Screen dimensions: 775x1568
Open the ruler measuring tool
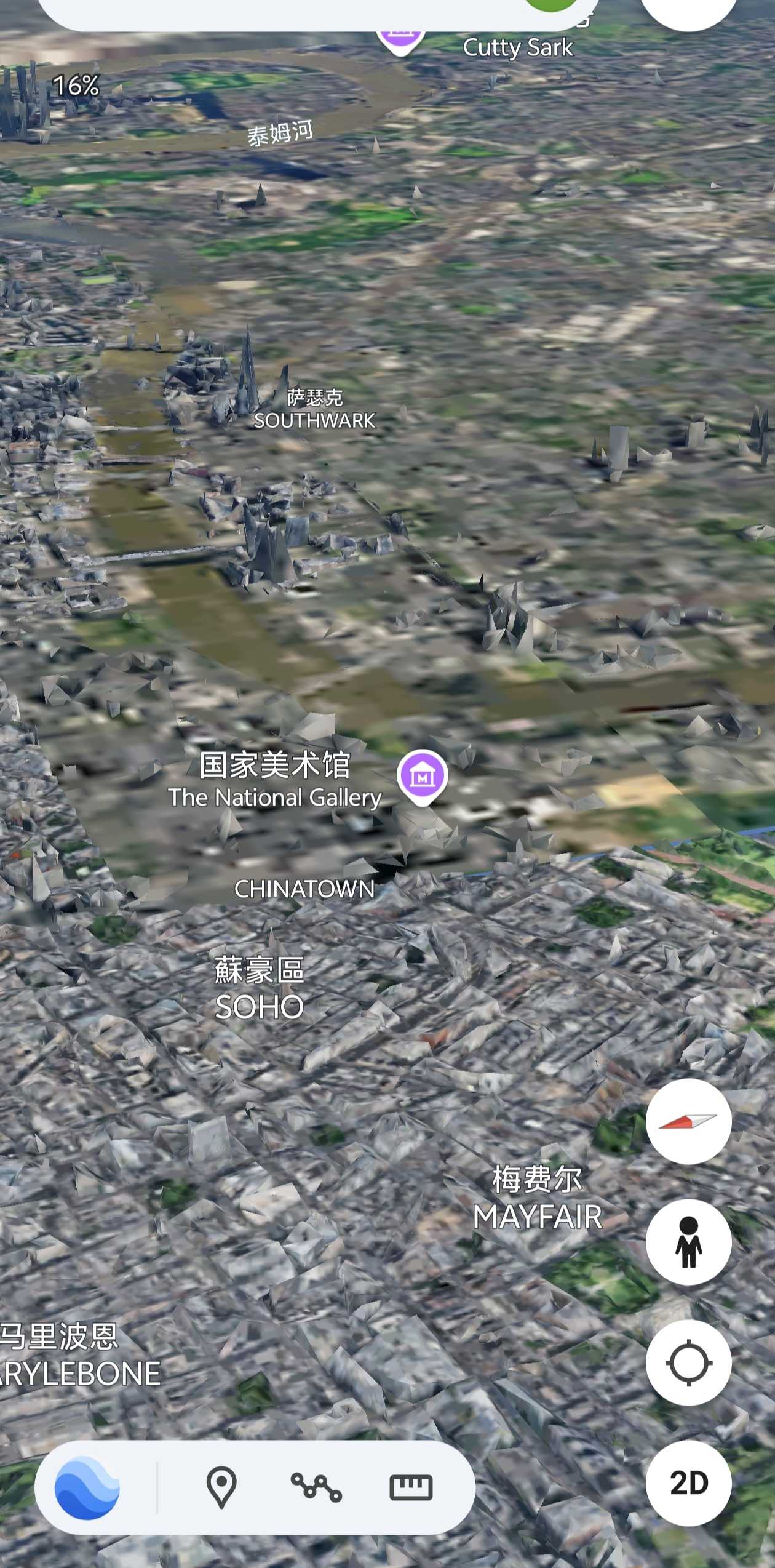(x=411, y=1487)
